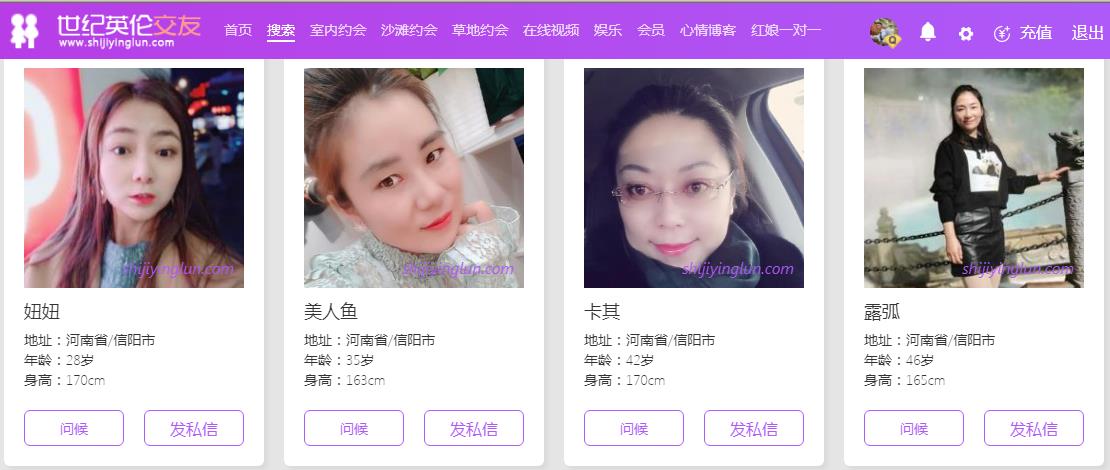Open 草地约会 section
Viewport: 1110px width, 470px height.
tap(480, 30)
